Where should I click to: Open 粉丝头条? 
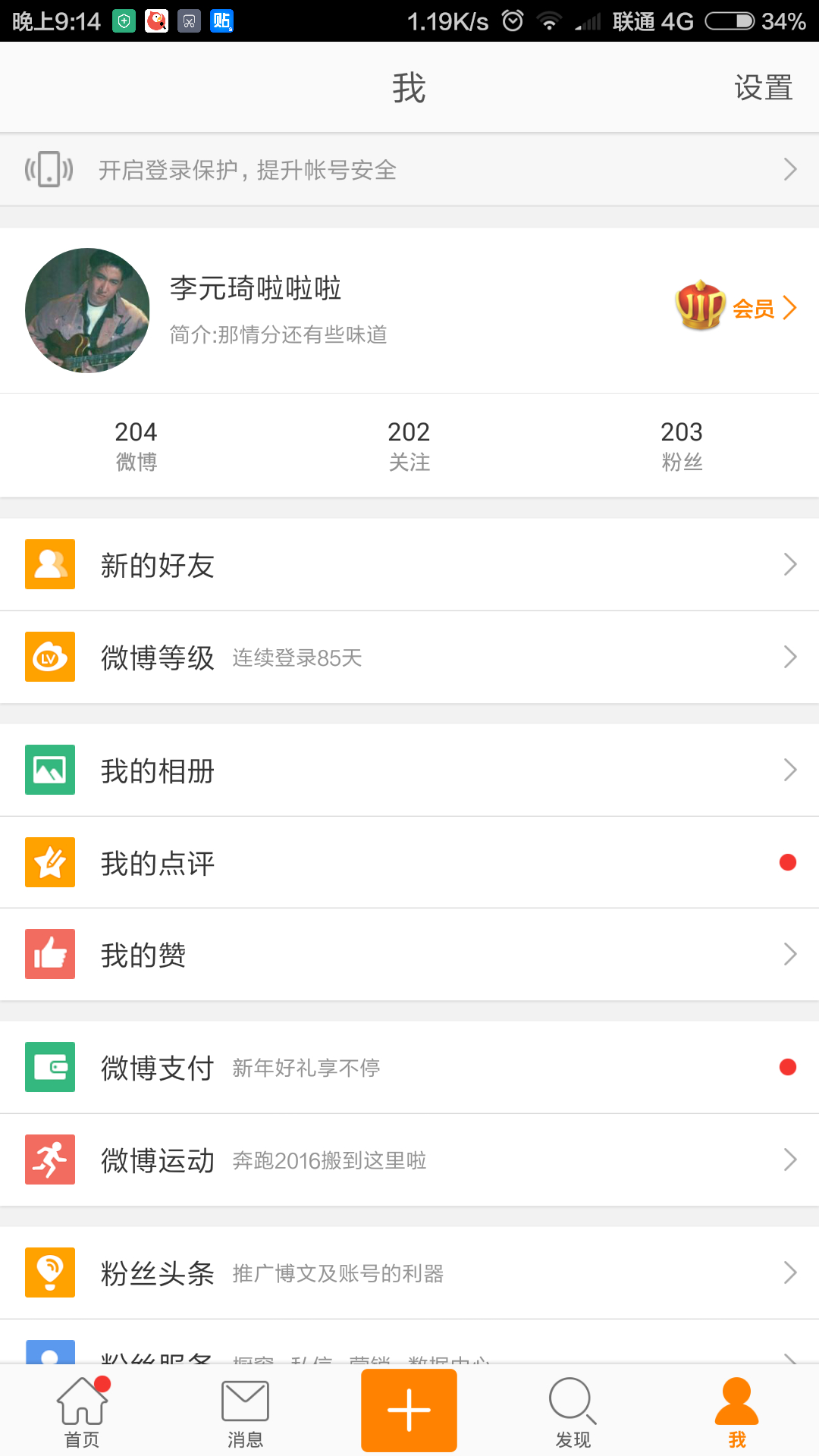point(409,1273)
